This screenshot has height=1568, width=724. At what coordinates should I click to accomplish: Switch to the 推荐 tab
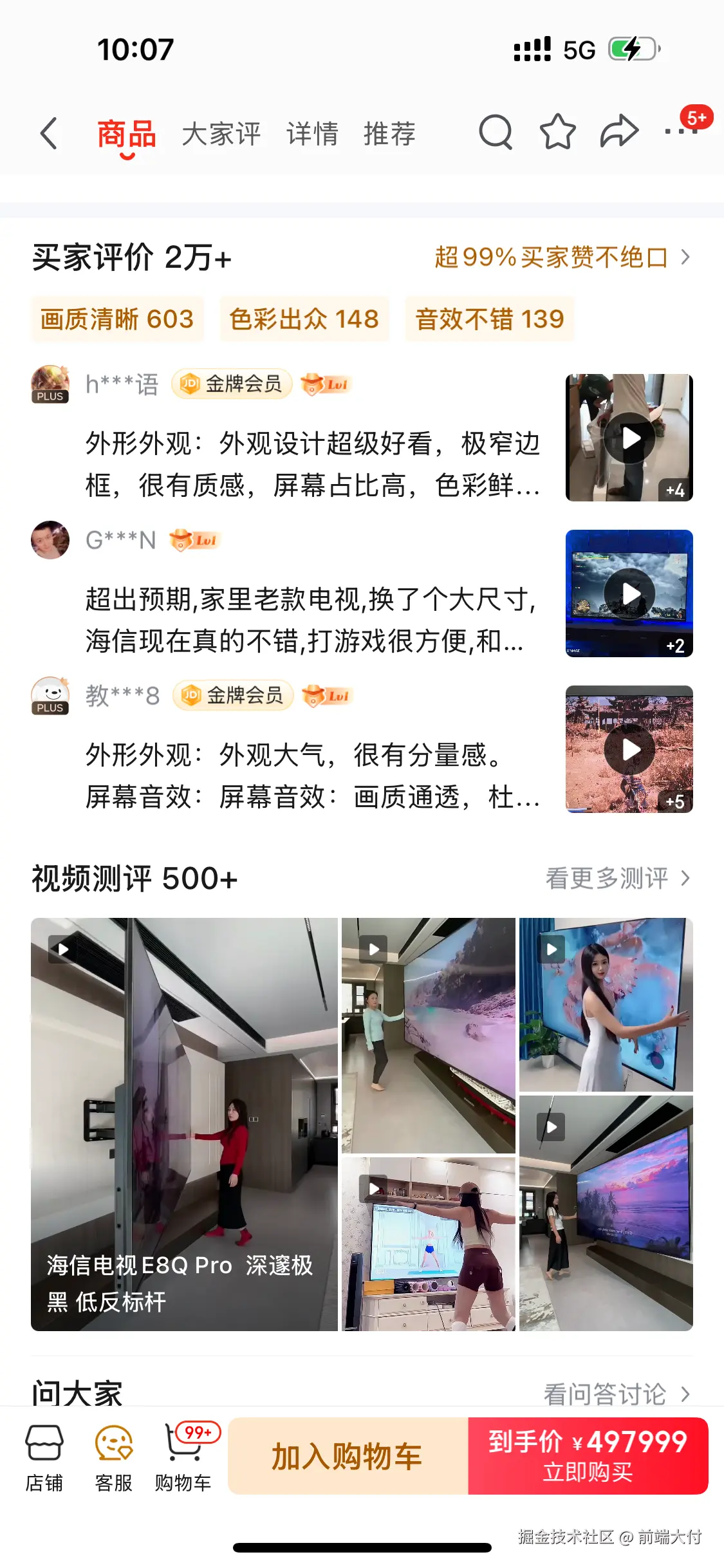point(389,134)
